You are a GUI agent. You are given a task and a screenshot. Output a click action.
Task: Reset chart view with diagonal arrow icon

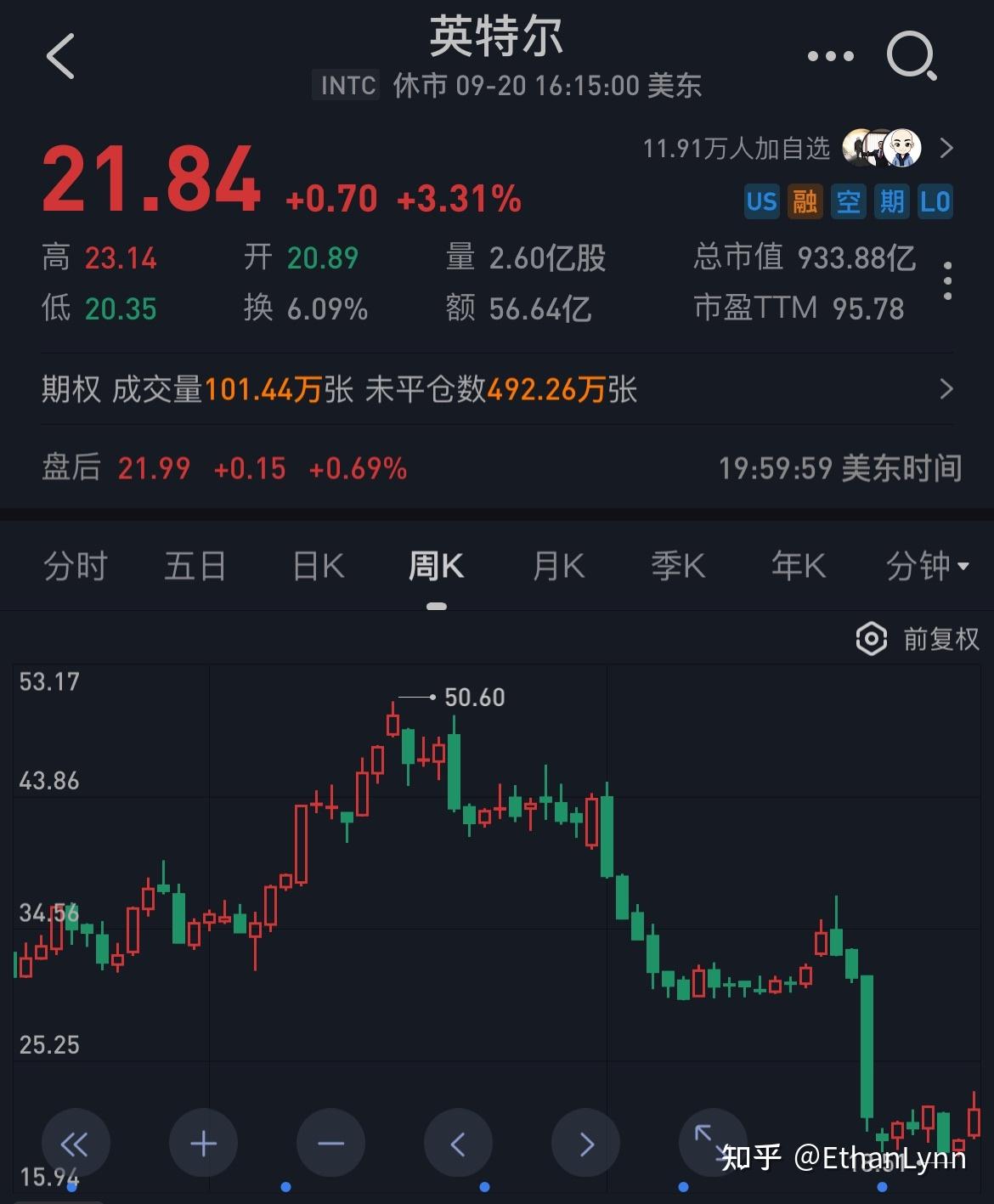coord(712,1143)
